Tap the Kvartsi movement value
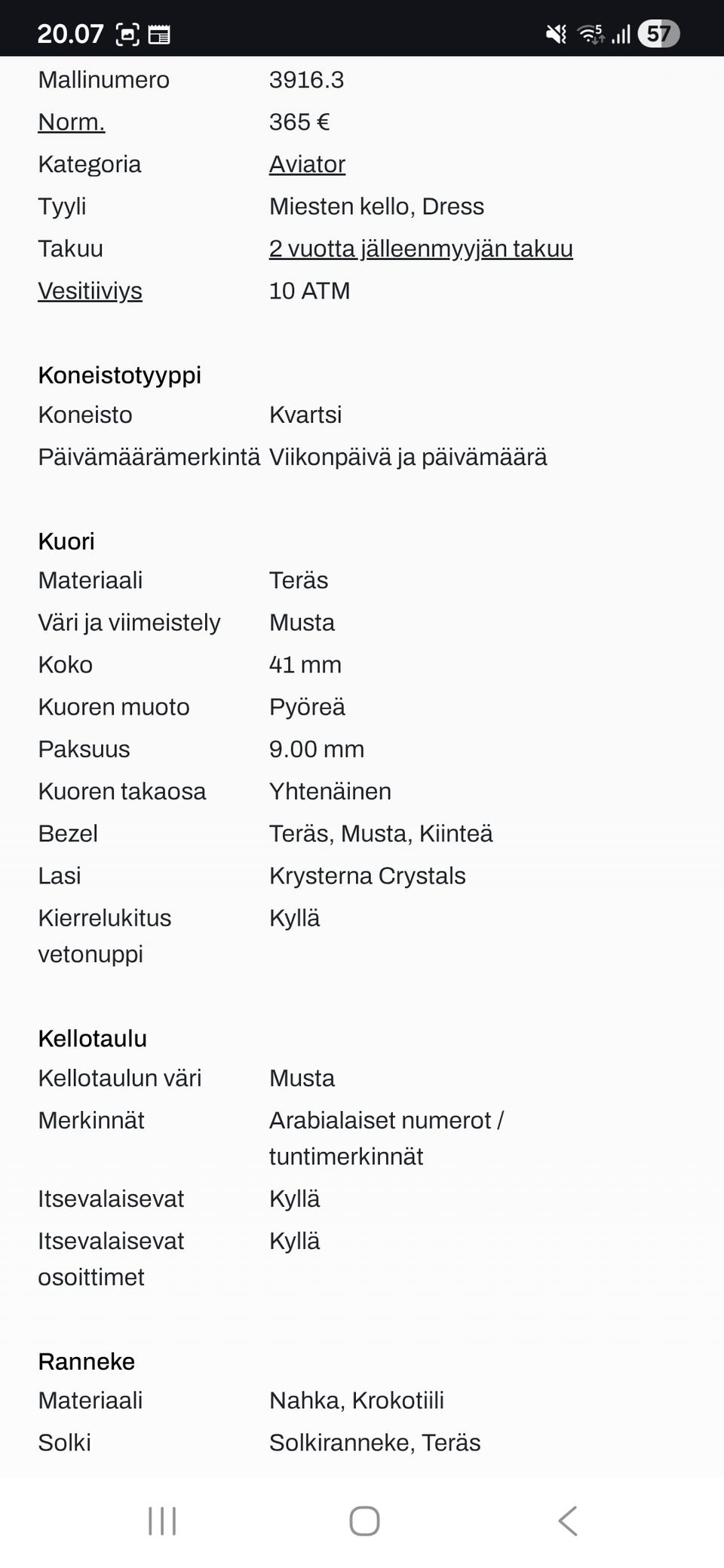 [305, 414]
